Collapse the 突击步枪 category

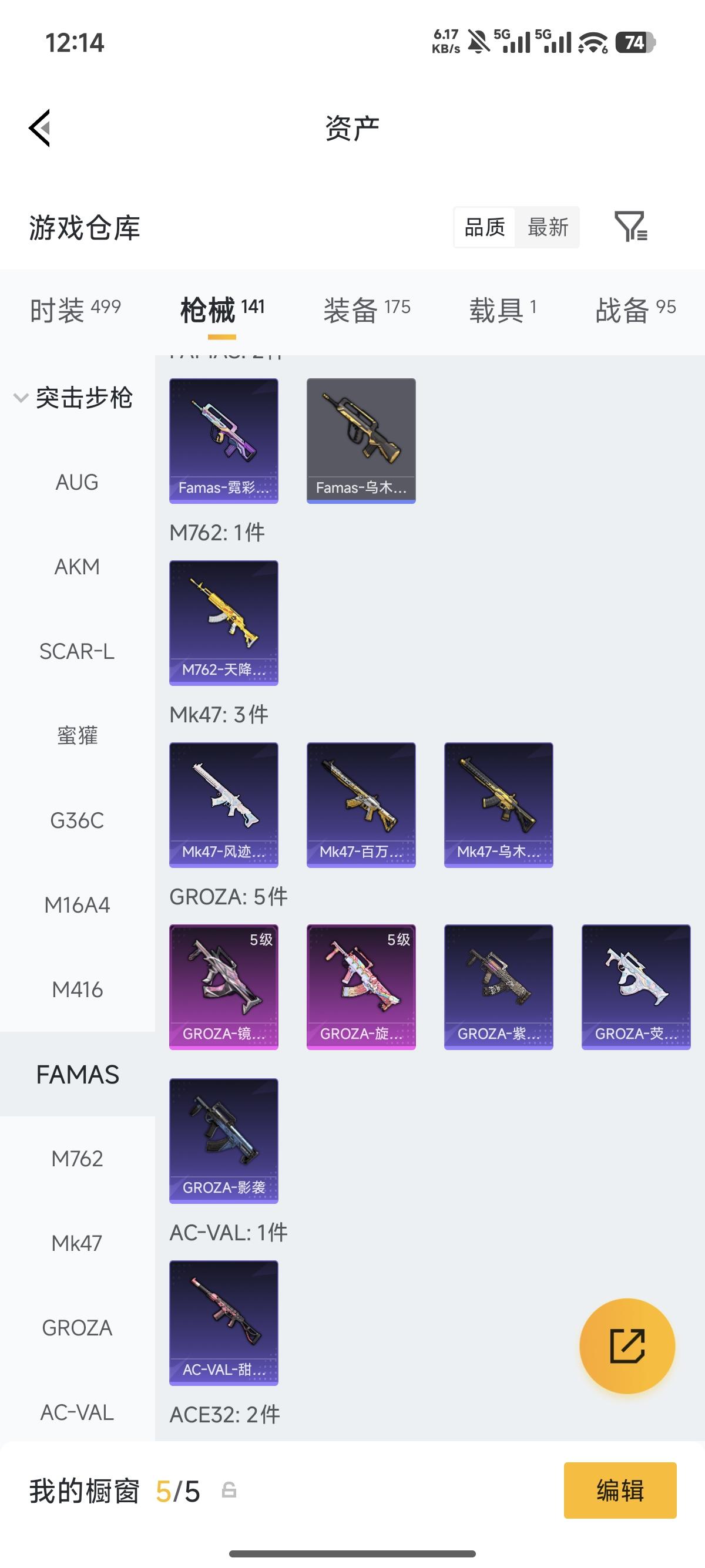click(x=73, y=398)
